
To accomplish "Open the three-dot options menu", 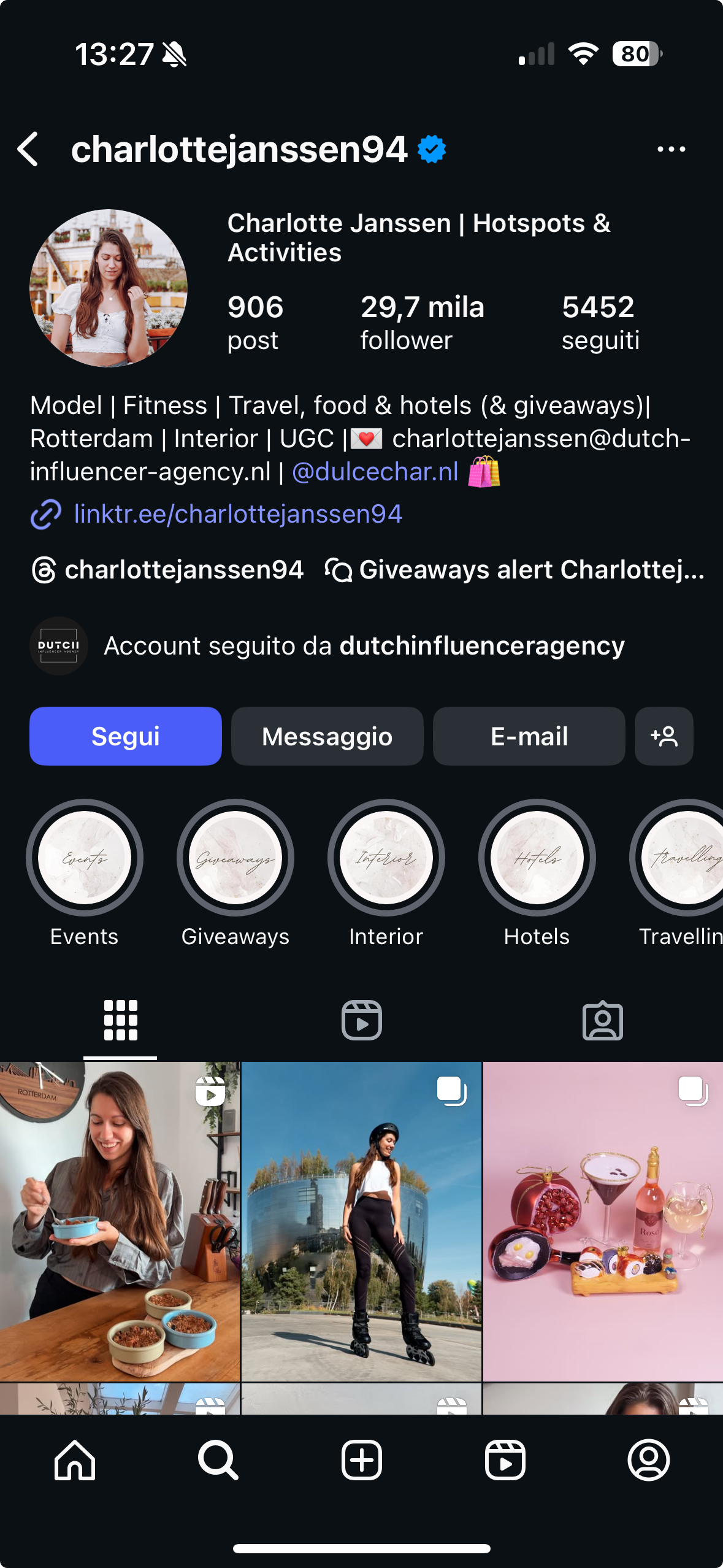I will [671, 149].
